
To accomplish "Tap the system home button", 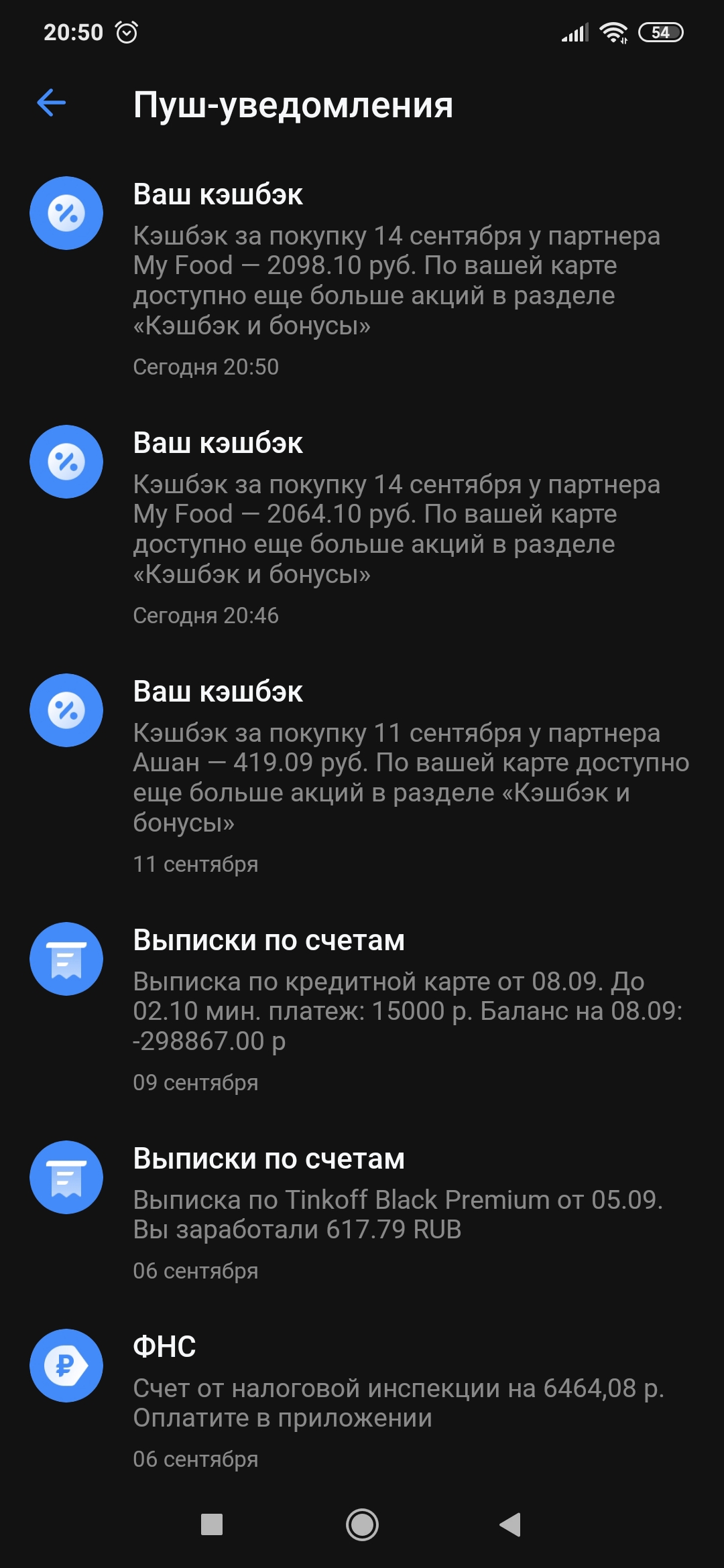I will [362, 1524].
